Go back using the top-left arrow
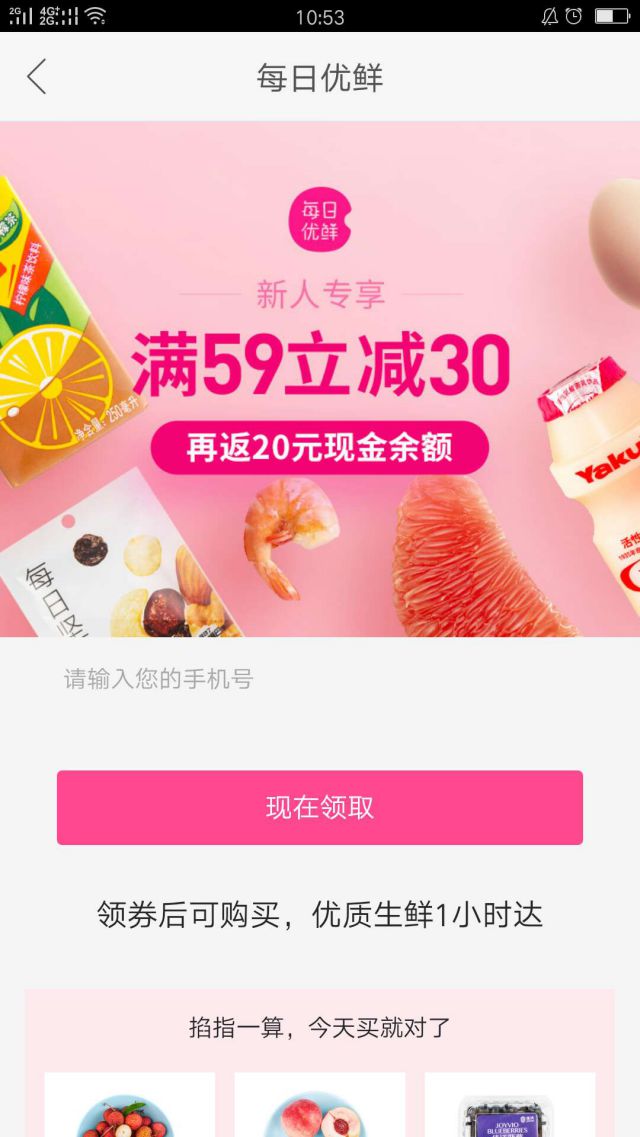The width and height of the screenshot is (640, 1137). 37,77
